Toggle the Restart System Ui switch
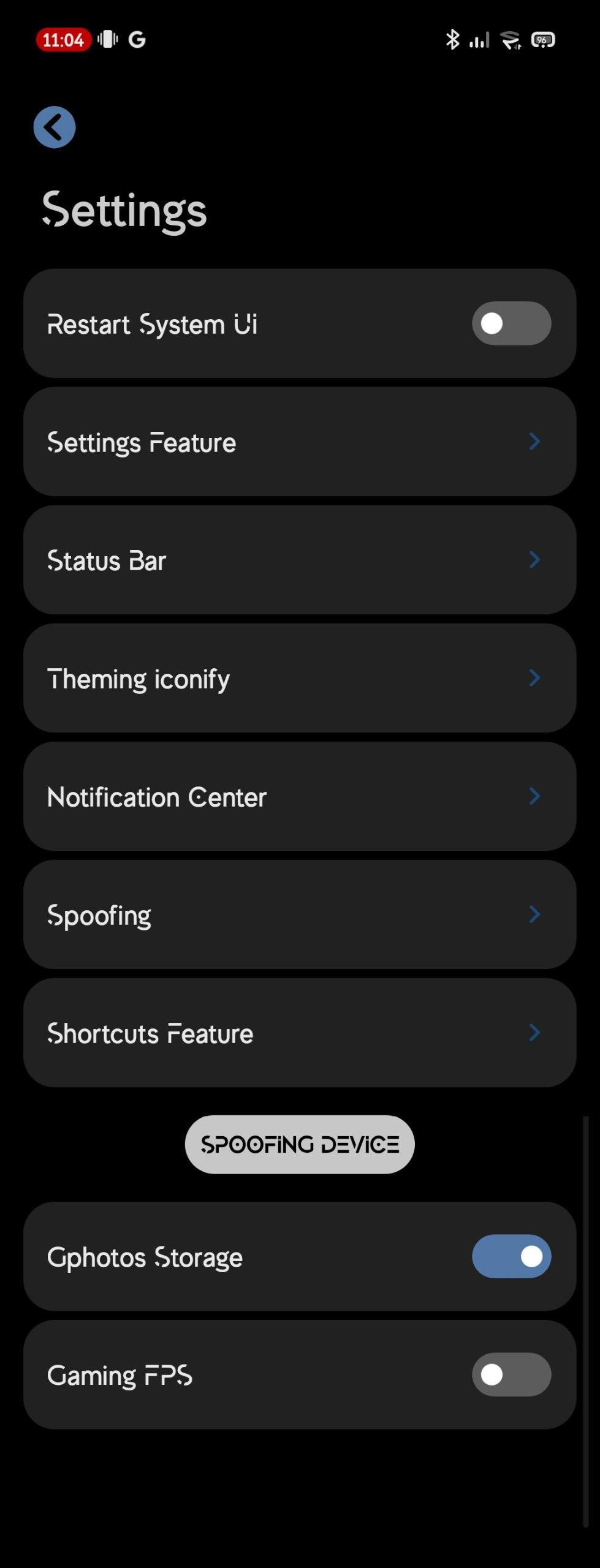 point(511,323)
